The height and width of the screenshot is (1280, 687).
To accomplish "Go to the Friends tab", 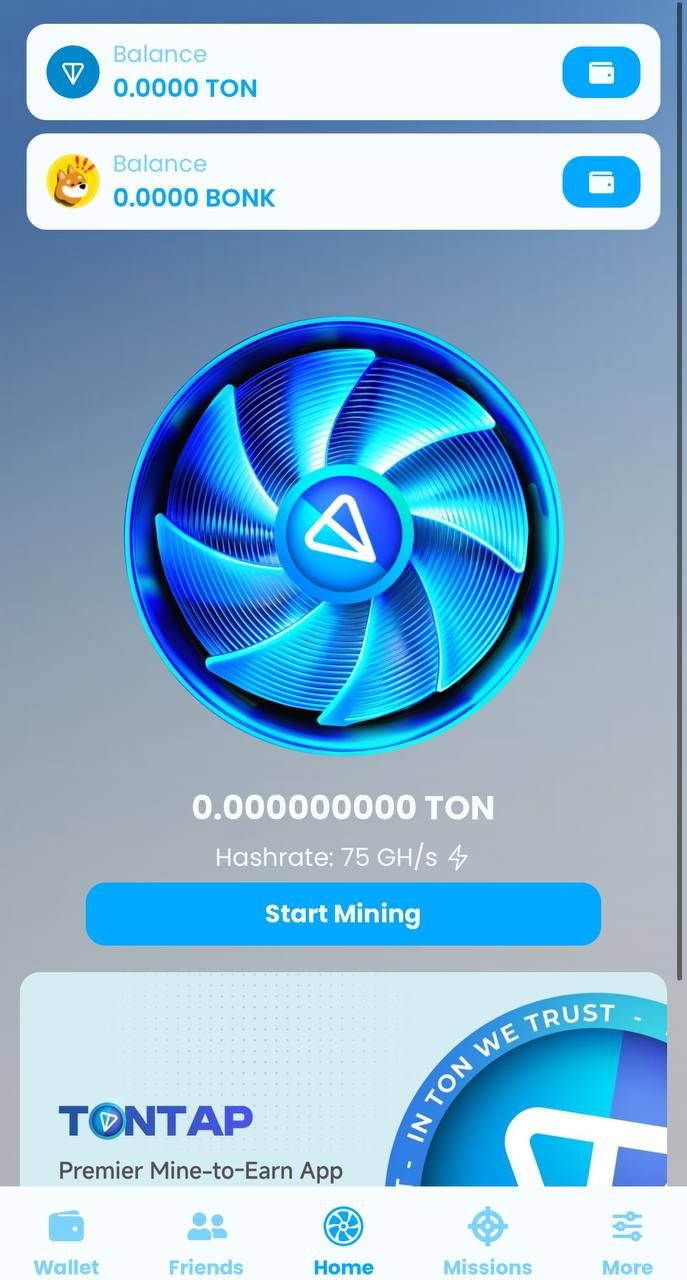I will tap(206, 1240).
